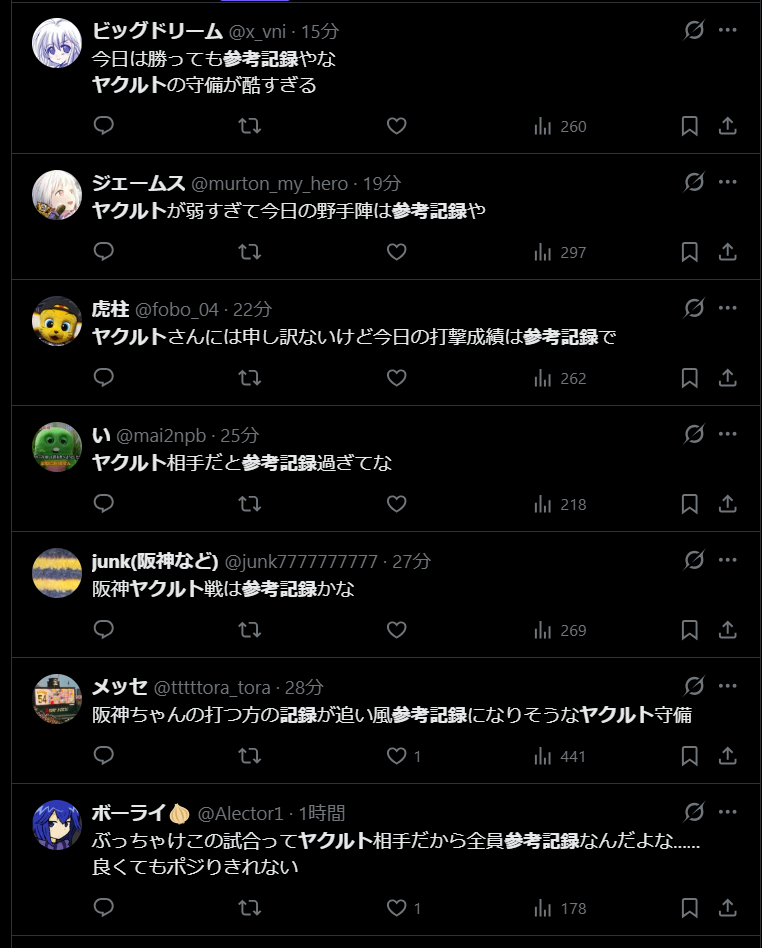The image size is (762, 948).
Task: Reply to い @mai2npb's post
Action: 104,504
